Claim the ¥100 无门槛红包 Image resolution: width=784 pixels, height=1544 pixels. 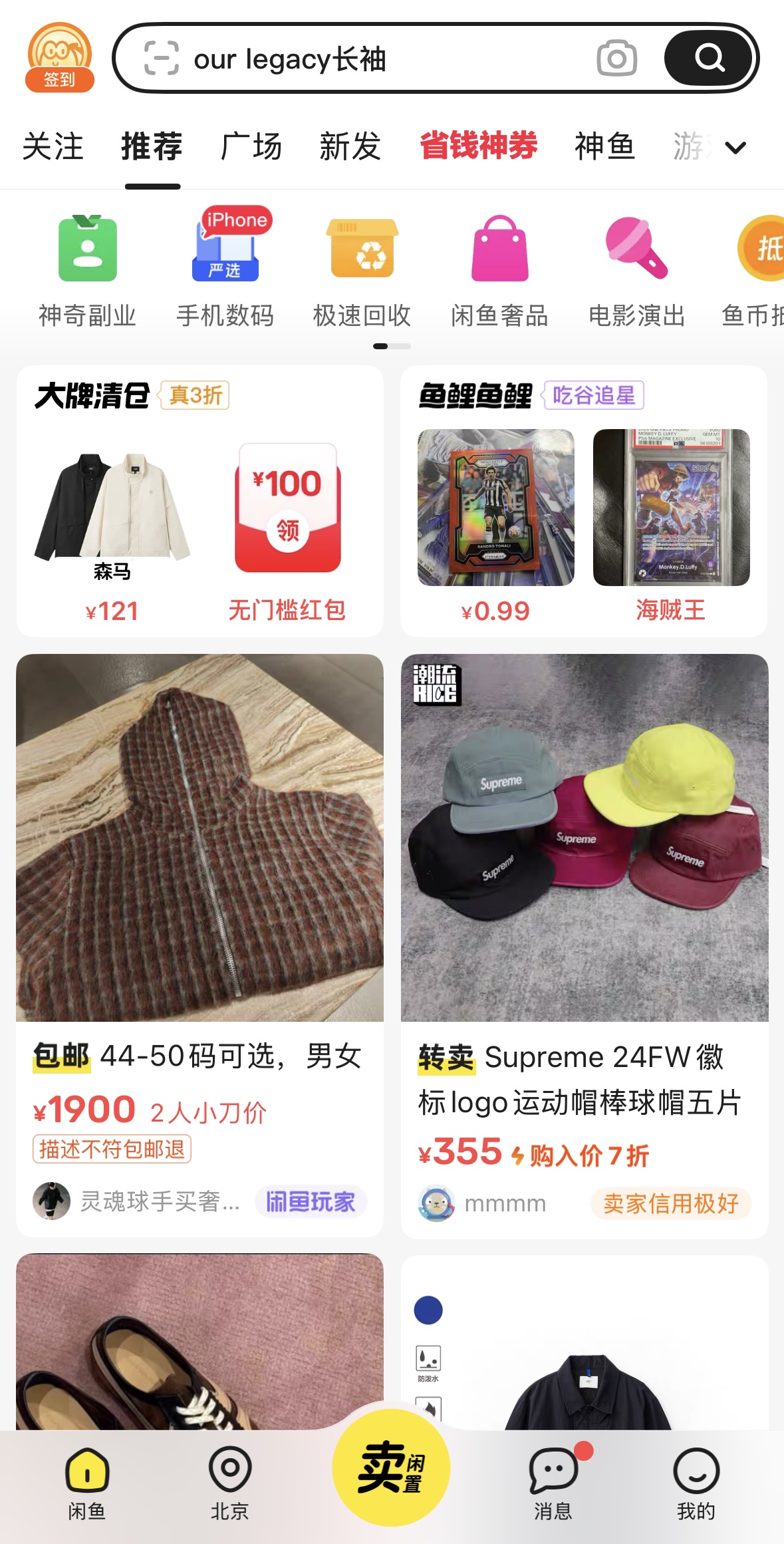[x=287, y=526]
